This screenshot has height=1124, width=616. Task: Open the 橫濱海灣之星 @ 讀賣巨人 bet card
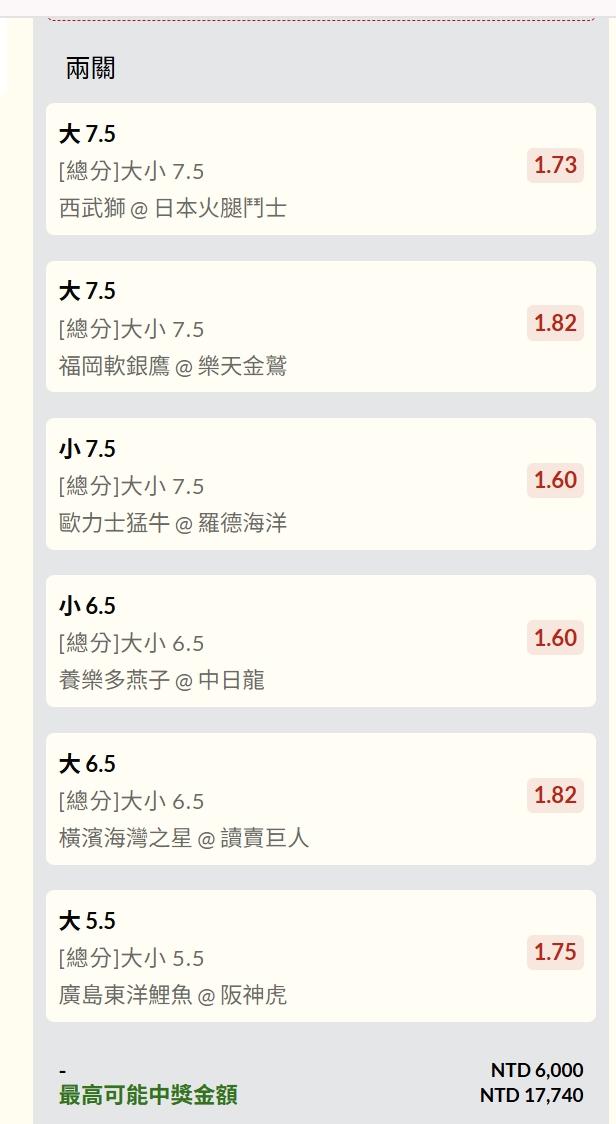click(321, 799)
